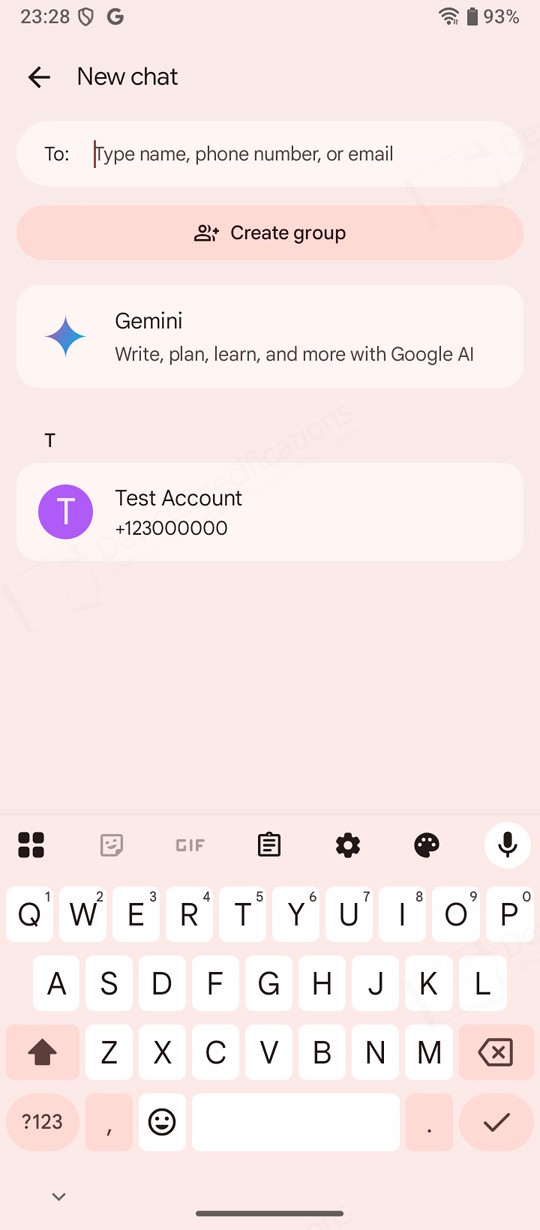The height and width of the screenshot is (1230, 540).
Task: Select the Test Account contact
Action: [270, 512]
